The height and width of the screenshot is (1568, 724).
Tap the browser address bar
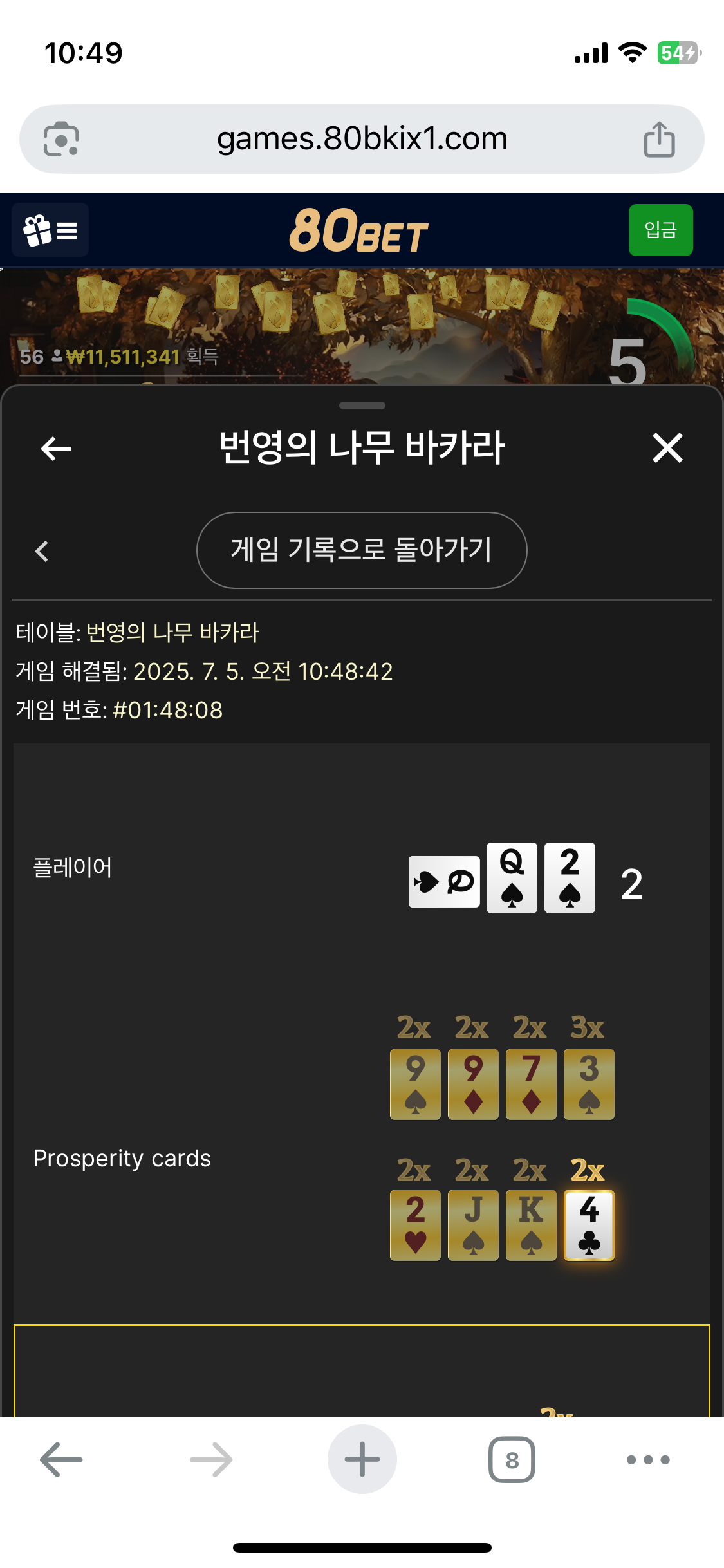pos(362,139)
